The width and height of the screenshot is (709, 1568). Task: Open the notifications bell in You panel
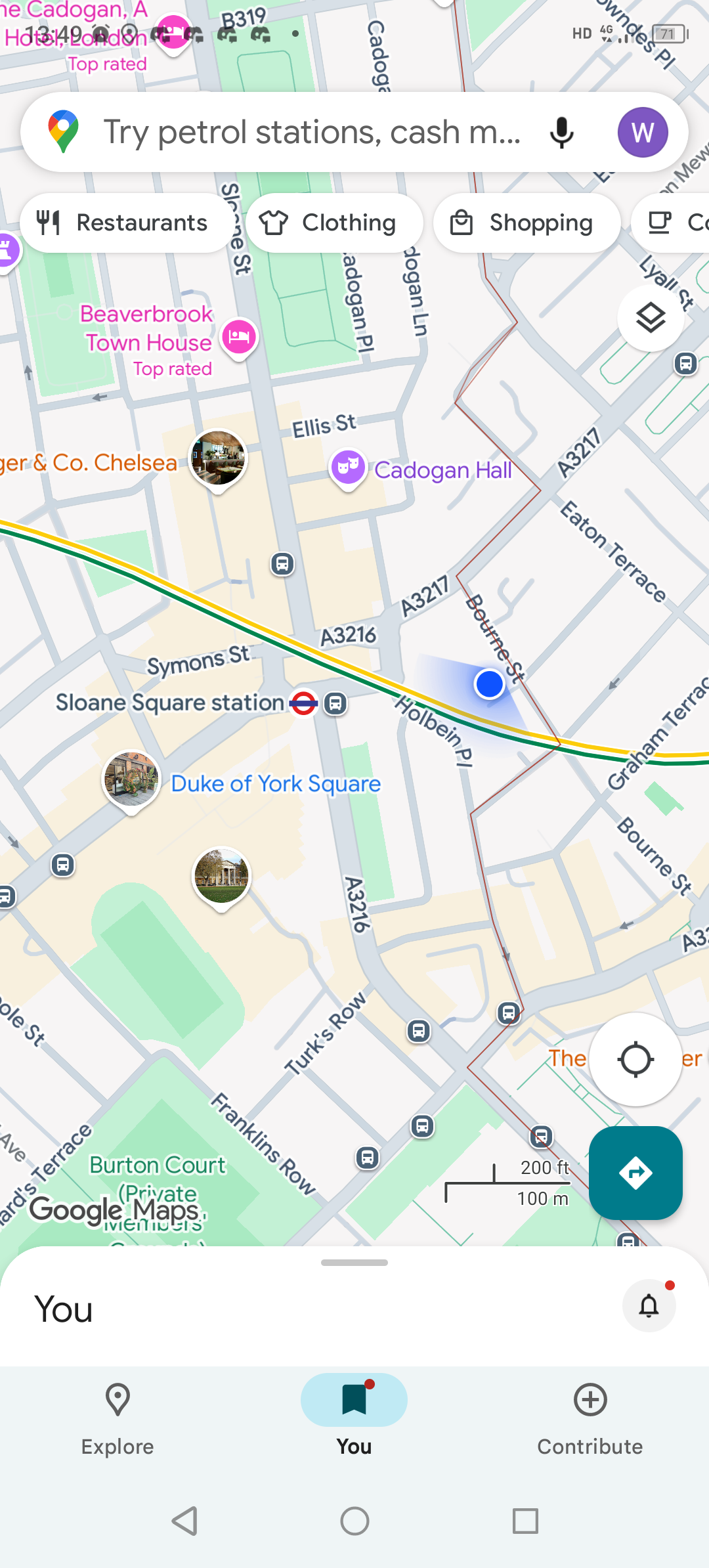click(649, 1305)
